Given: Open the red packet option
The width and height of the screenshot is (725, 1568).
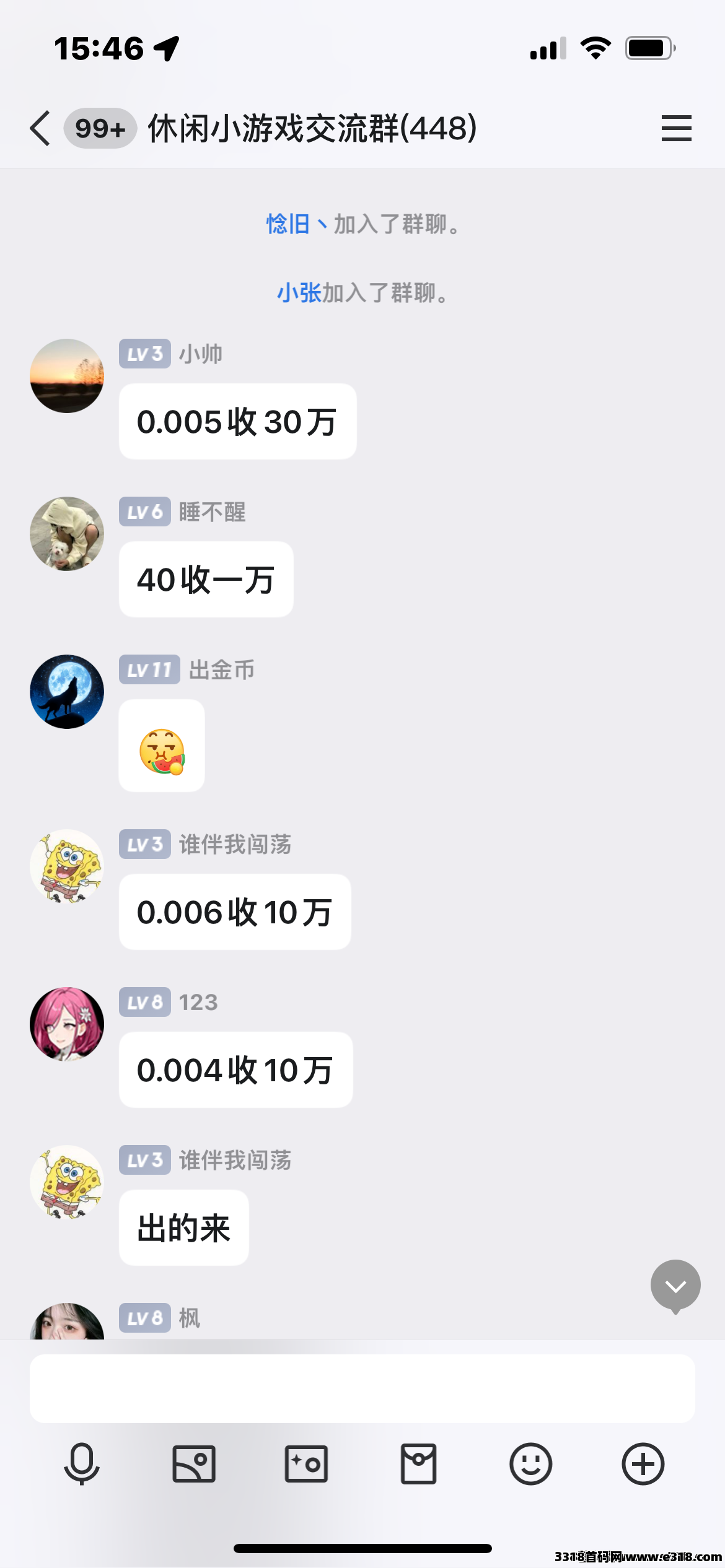Looking at the screenshot, I should tap(418, 1464).
